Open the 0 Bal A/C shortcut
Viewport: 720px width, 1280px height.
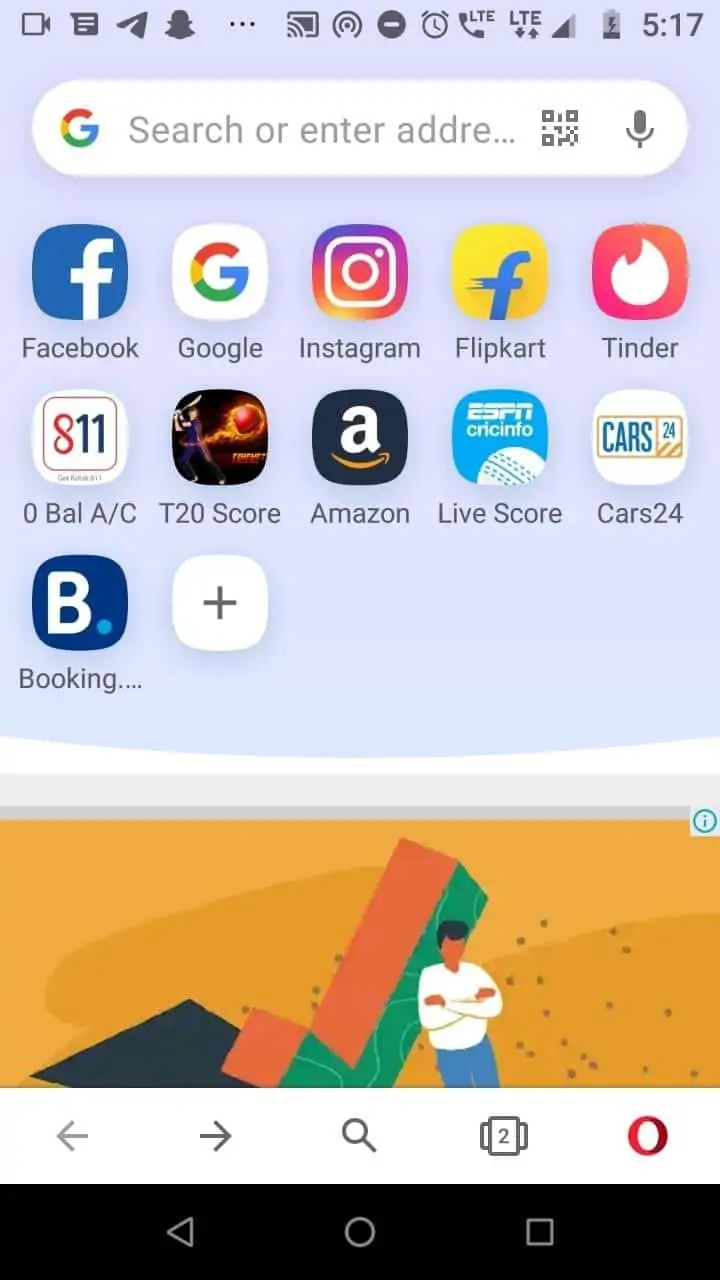[80, 438]
